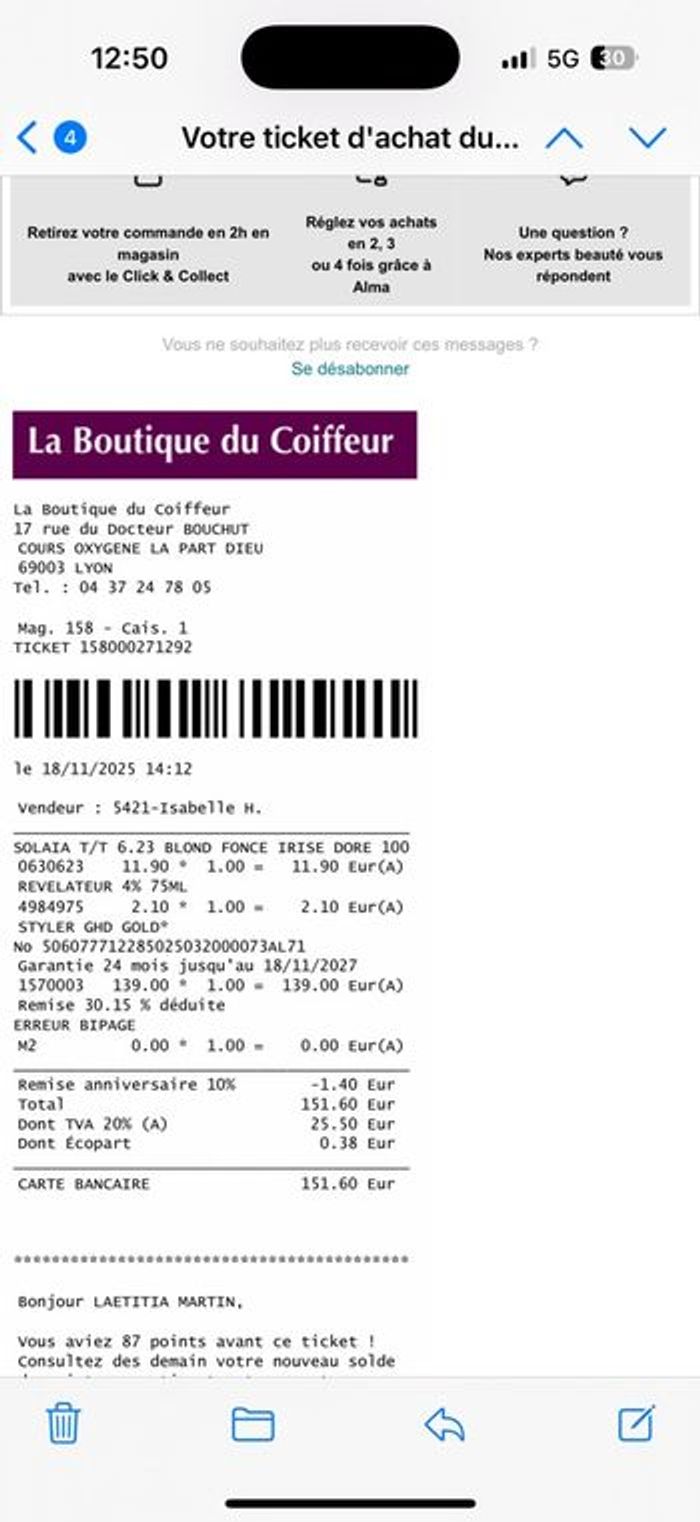
Task: Tap the Se désabonner link
Action: pos(350,368)
